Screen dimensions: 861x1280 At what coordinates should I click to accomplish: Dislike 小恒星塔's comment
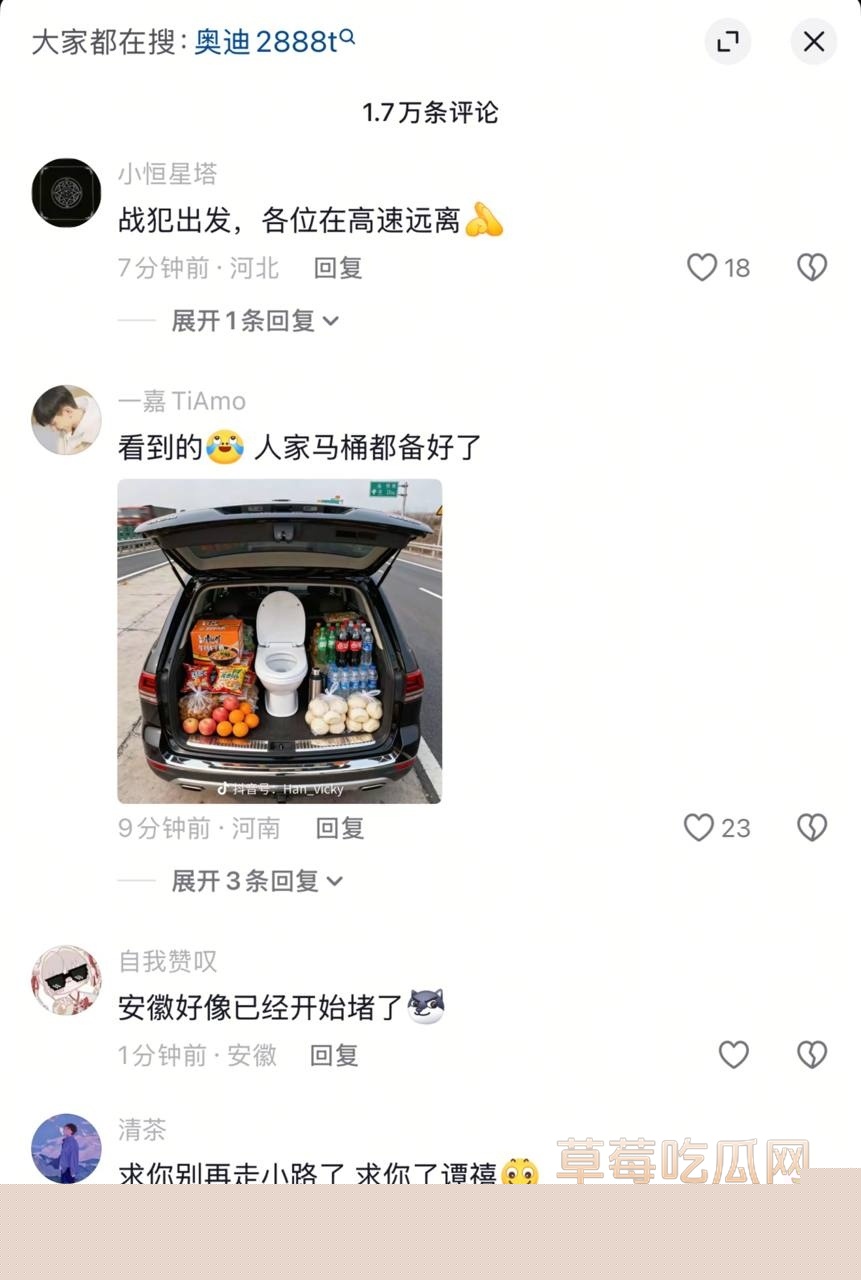811,267
